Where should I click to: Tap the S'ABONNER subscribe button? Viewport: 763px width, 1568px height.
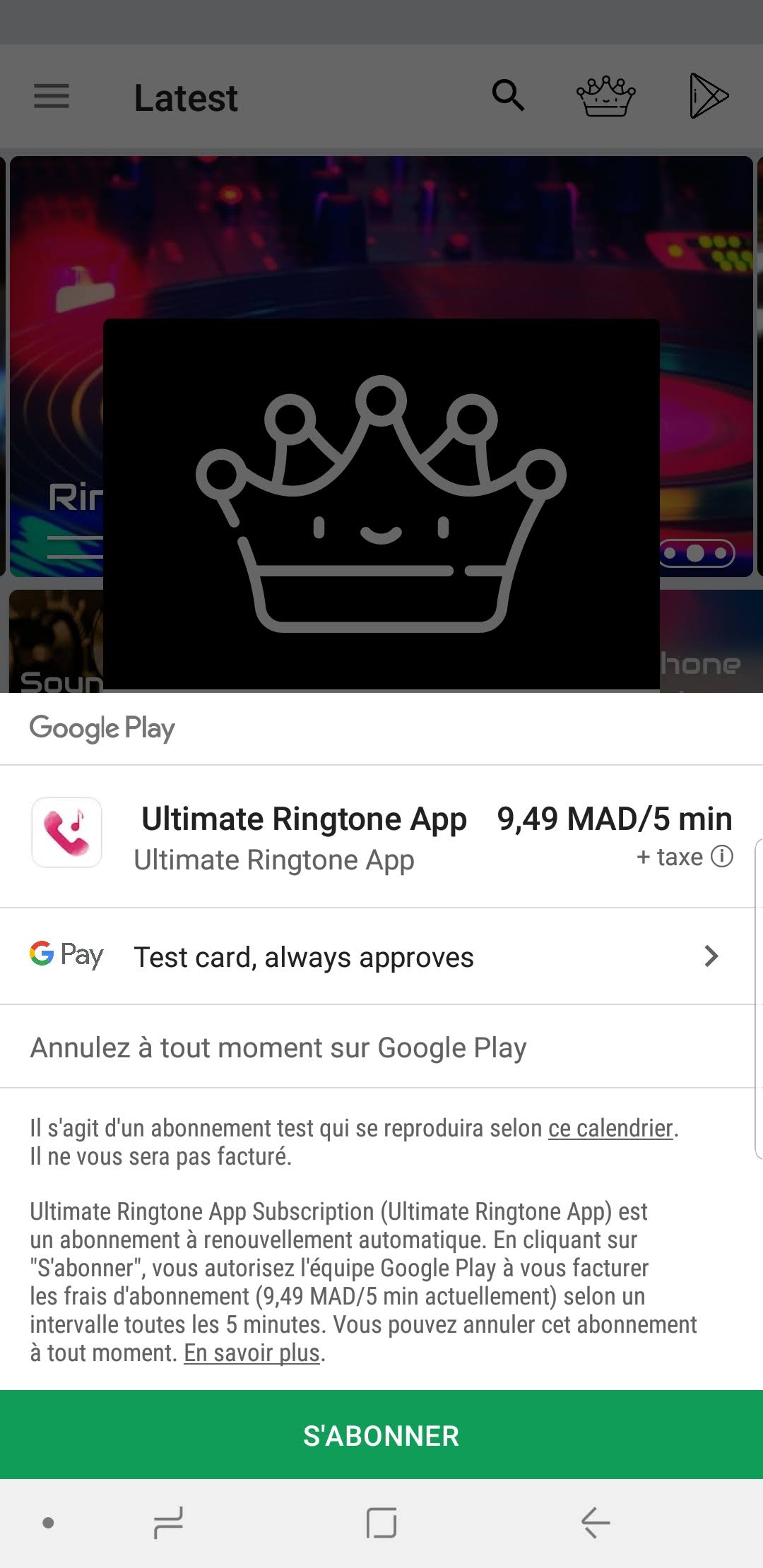(381, 1435)
